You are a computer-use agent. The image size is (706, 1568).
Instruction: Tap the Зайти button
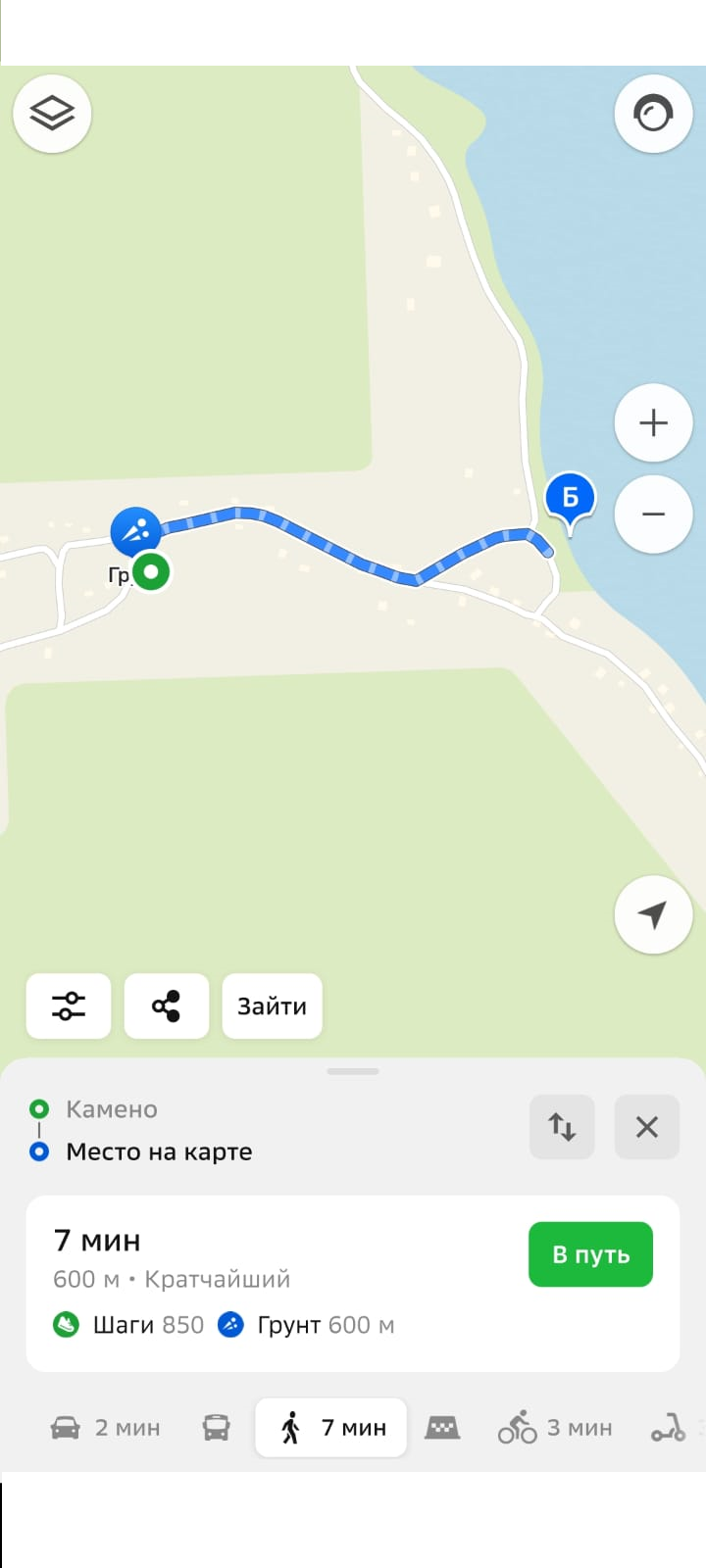pyautogui.click(x=273, y=1005)
